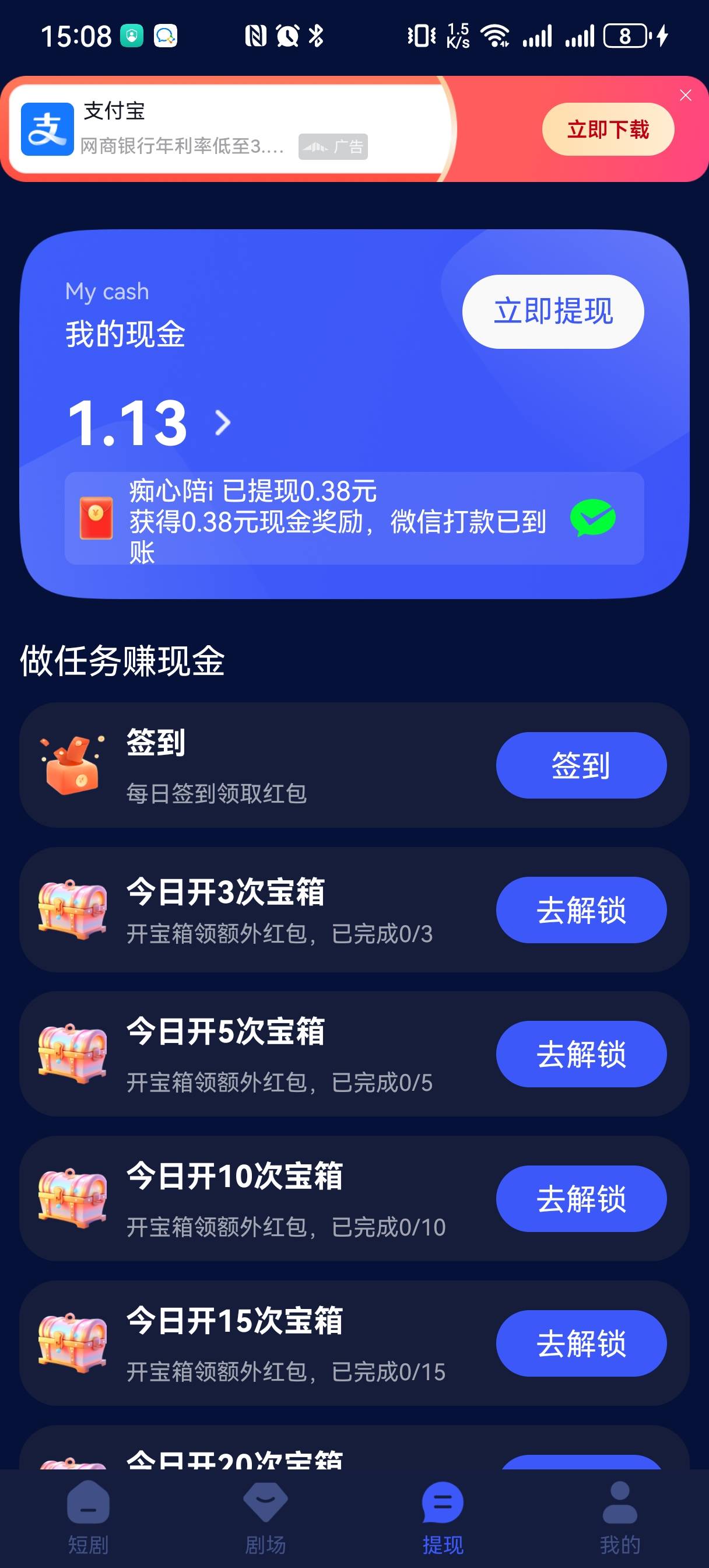Unlock the 今日开15次宝箱 task
The width and height of the screenshot is (709, 1568).
(x=581, y=1343)
